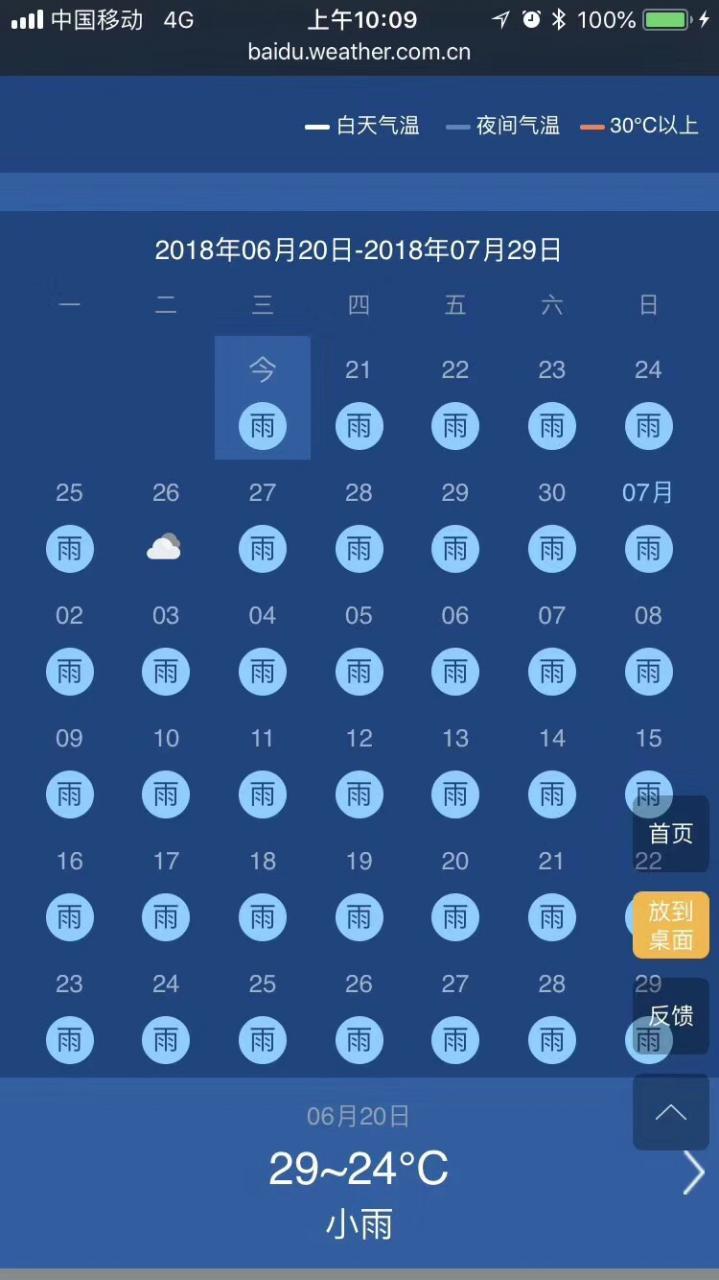
Task: Select today's cell marked 今
Action: [x=262, y=400]
